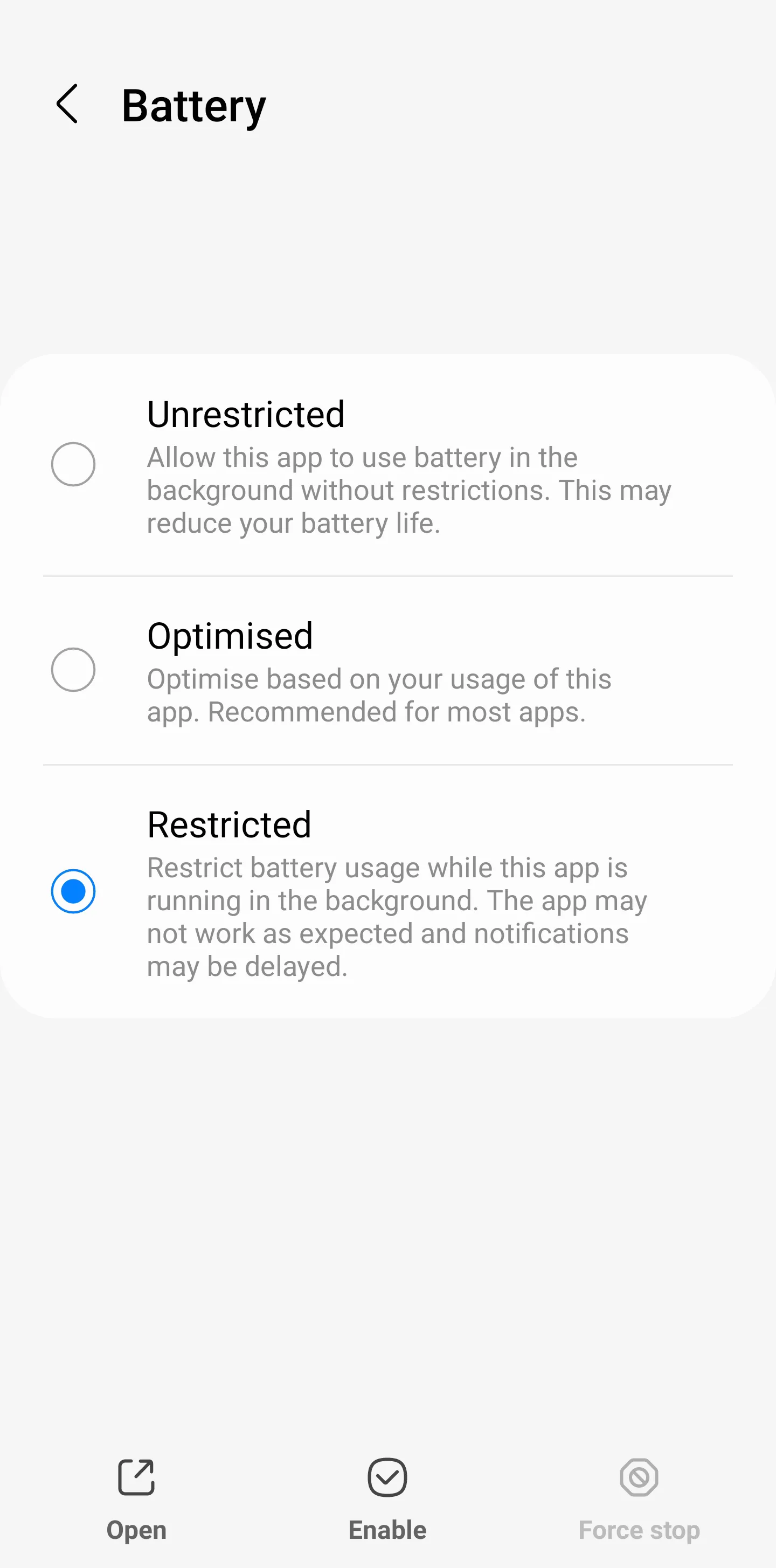Choose the Optimised battery option
Viewport: 776px width, 1568px height.
pos(73,670)
